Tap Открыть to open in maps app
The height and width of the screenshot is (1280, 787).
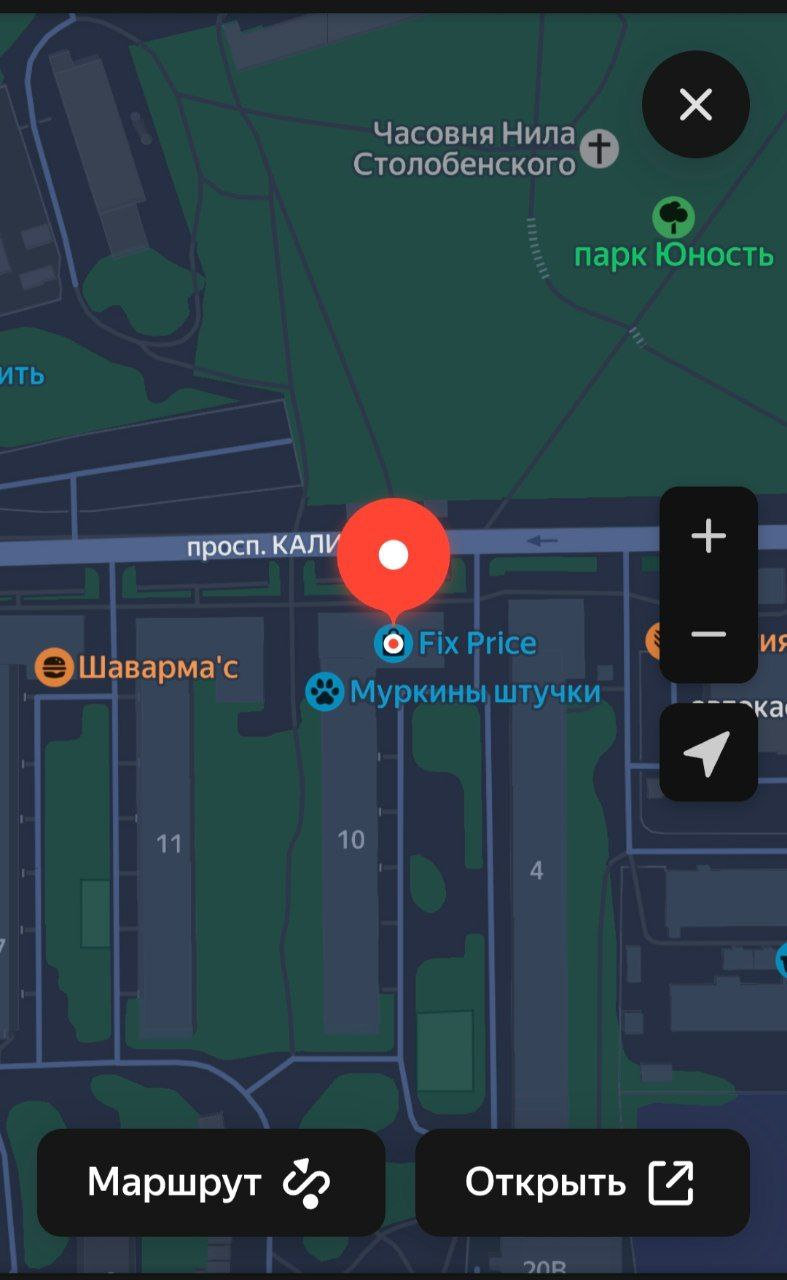(582, 1182)
